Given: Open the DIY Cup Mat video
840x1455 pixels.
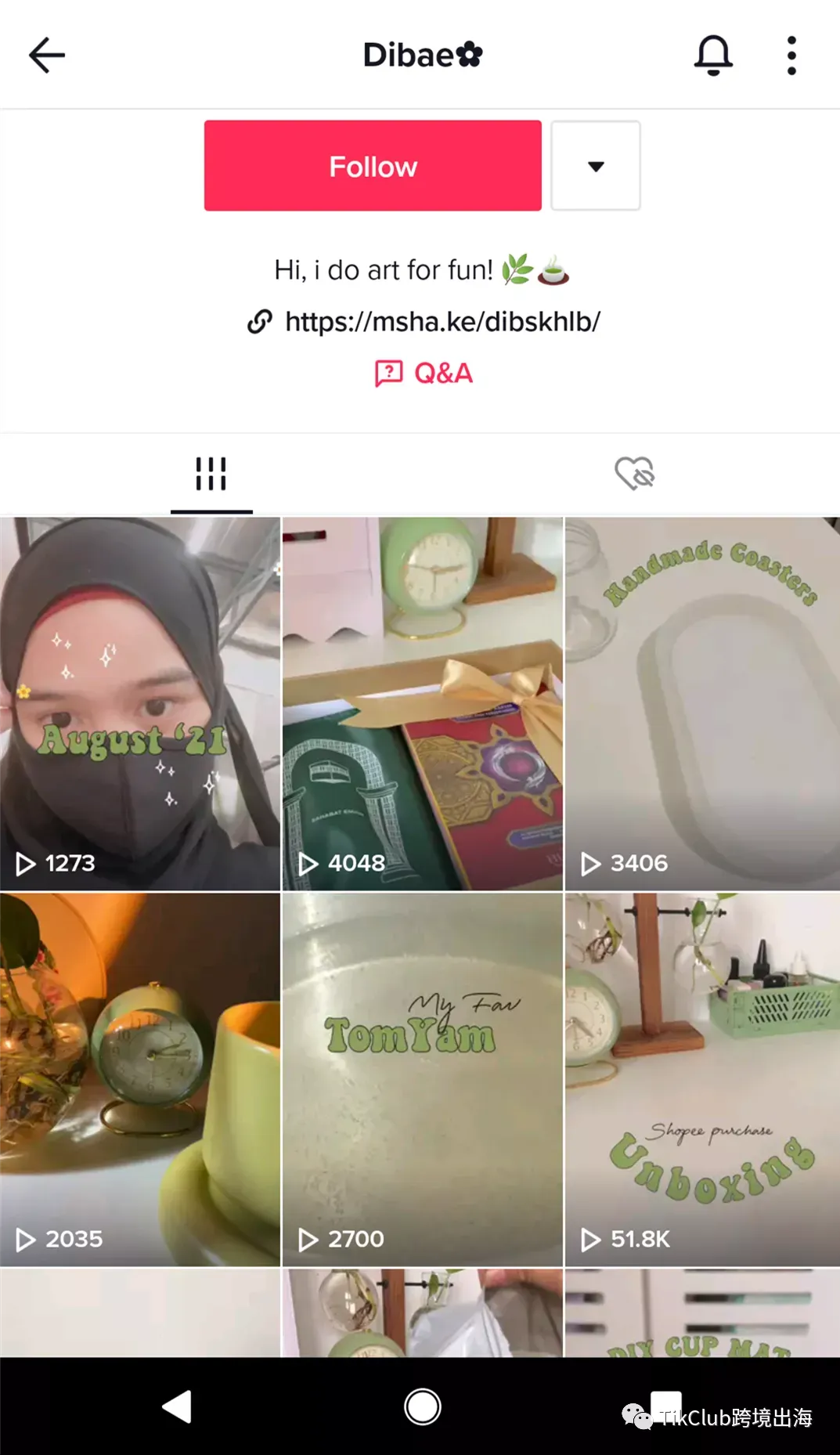Looking at the screenshot, I should (x=702, y=1314).
